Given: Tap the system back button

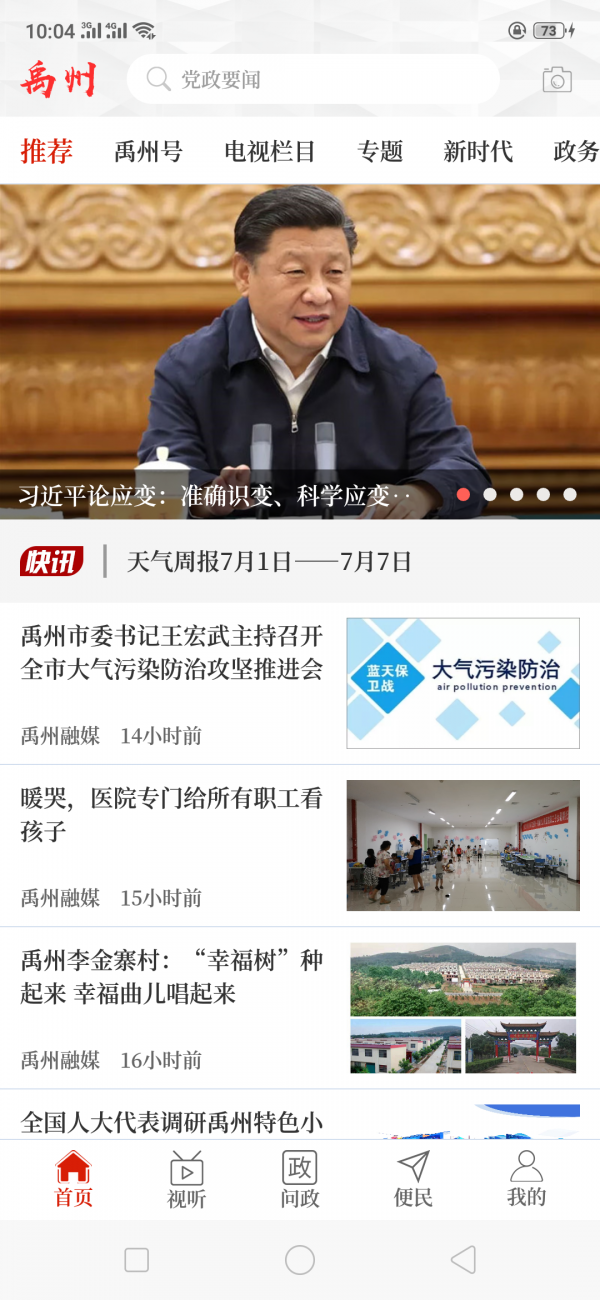Looking at the screenshot, I should point(463,1260).
